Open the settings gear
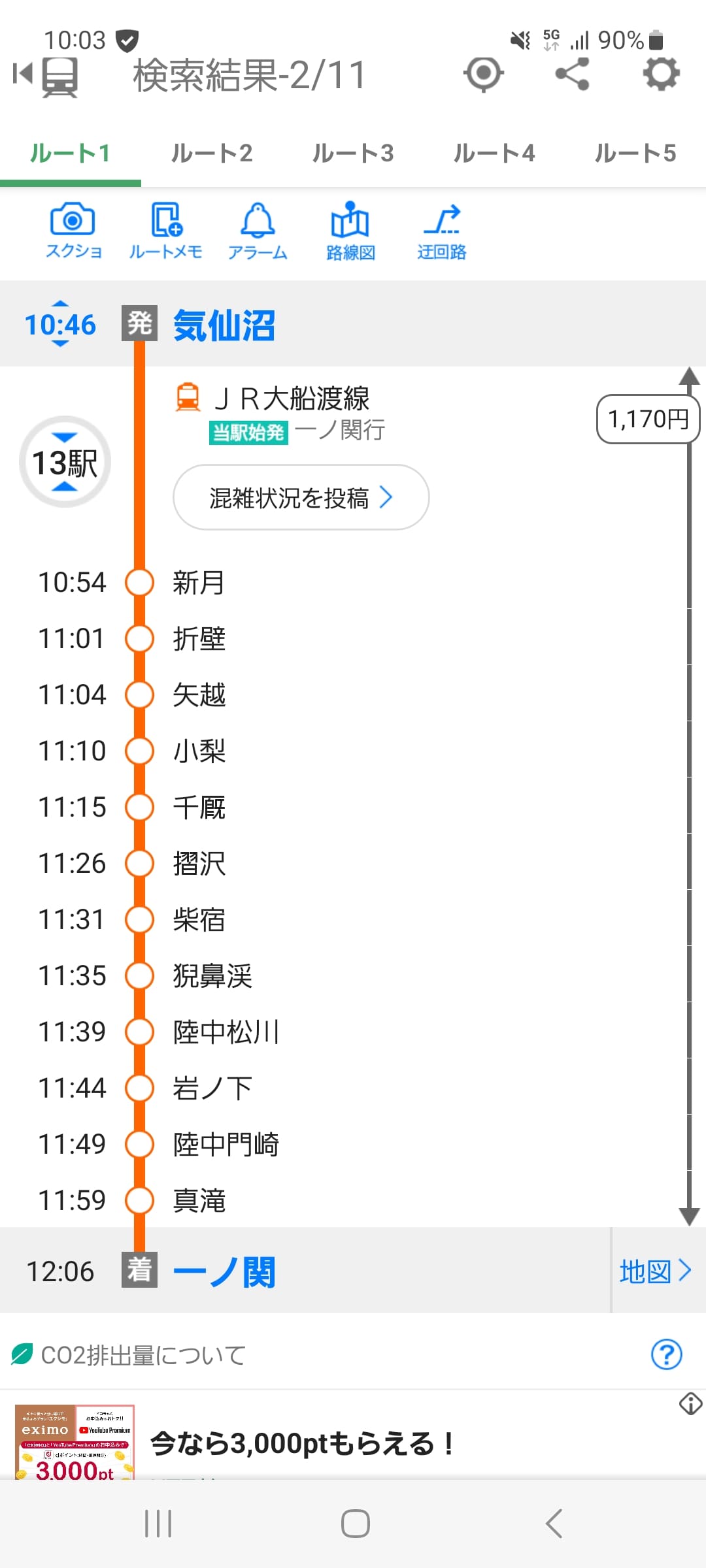706x1568 pixels. 661,74
